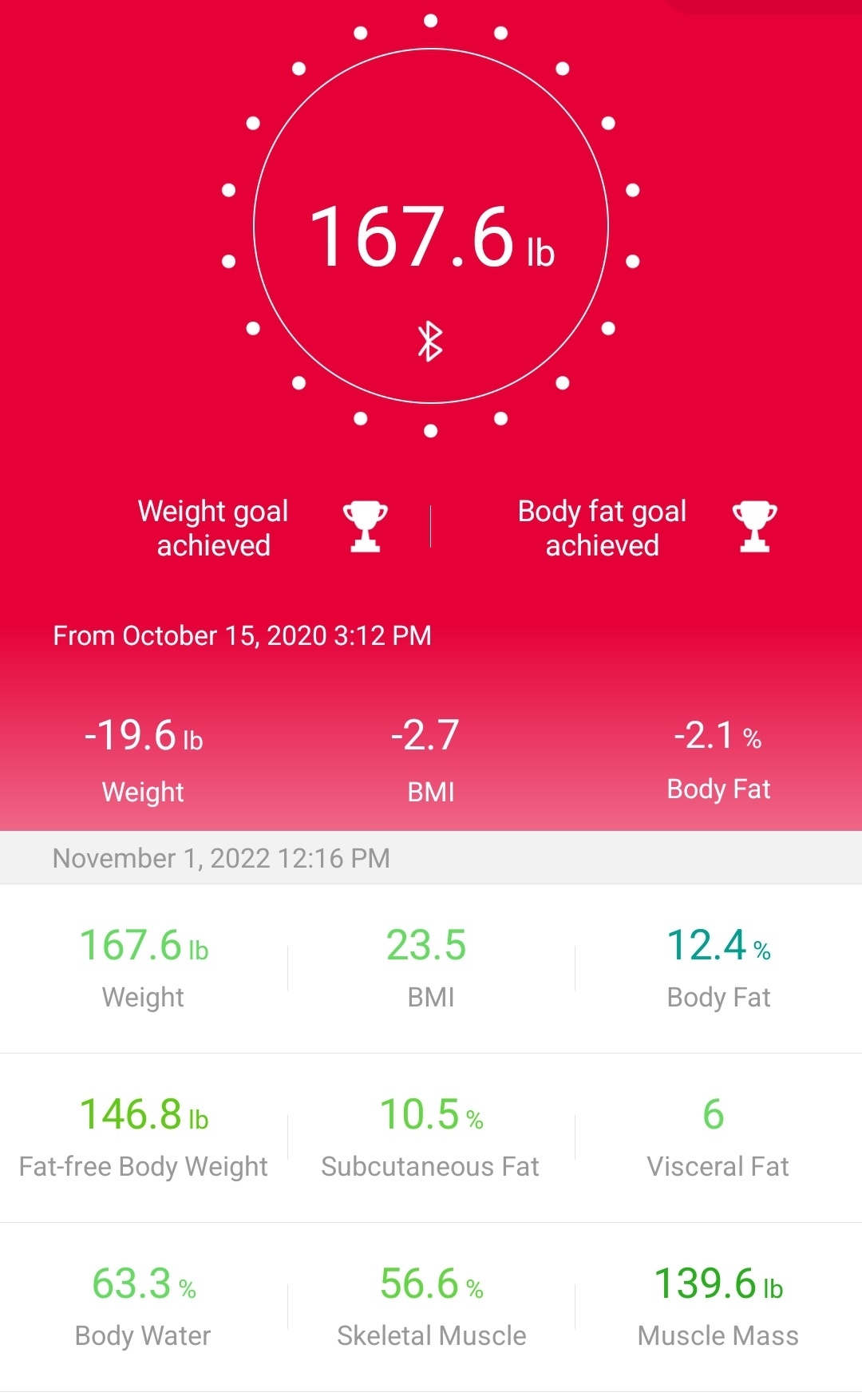The width and height of the screenshot is (862, 1400).
Task: Open Subcutaneous Fat 10.5% details
Action: [431, 1137]
